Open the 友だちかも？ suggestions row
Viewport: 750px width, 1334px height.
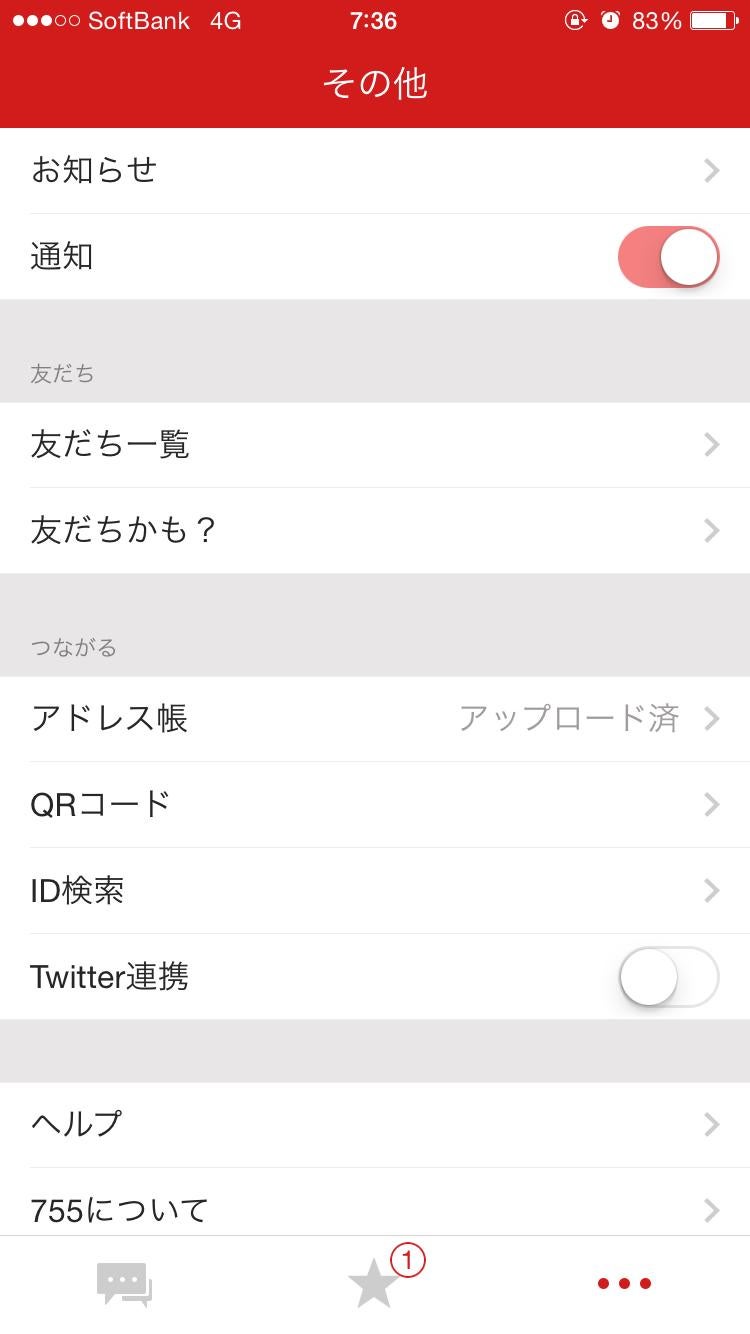point(375,530)
